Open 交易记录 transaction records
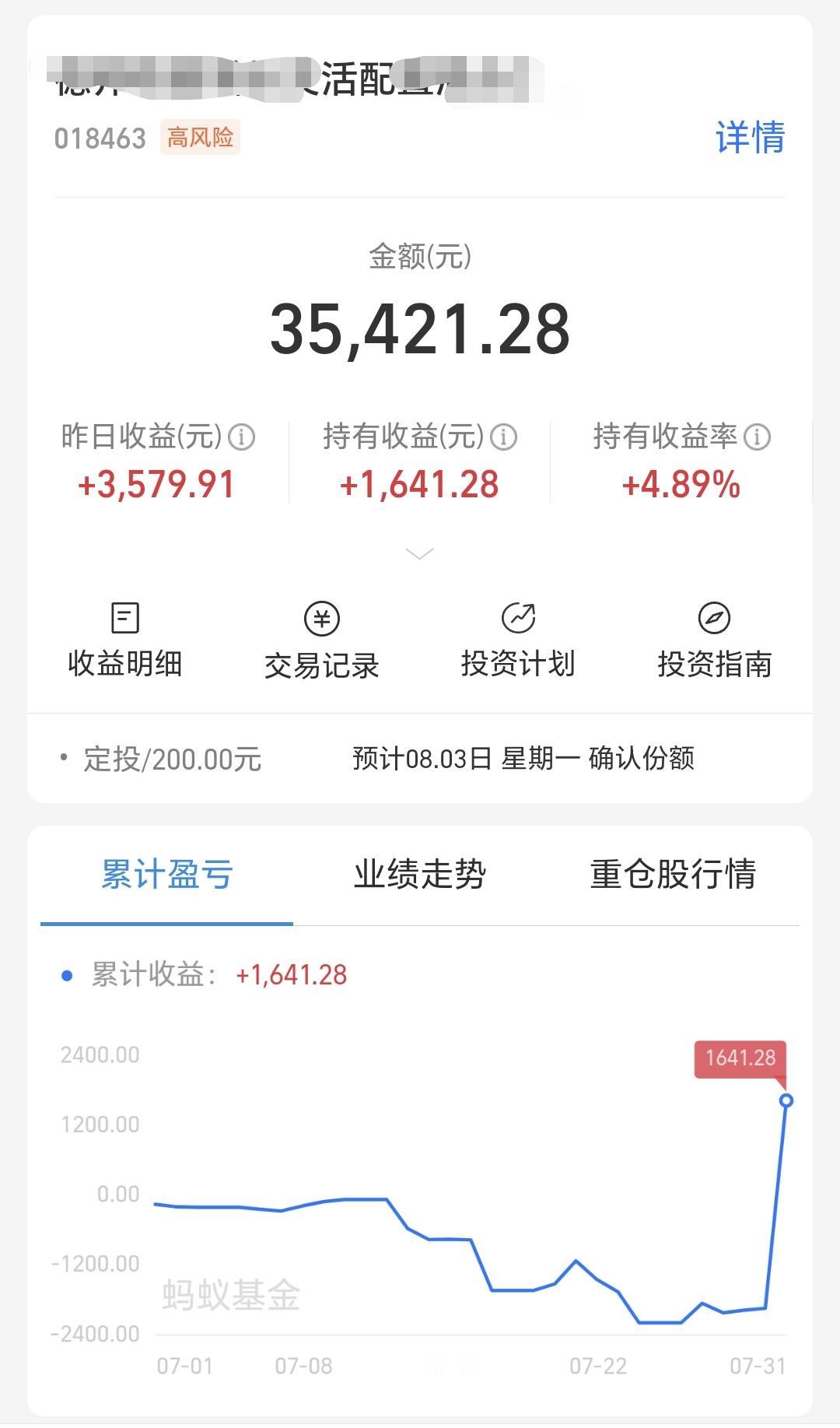 pos(322,640)
